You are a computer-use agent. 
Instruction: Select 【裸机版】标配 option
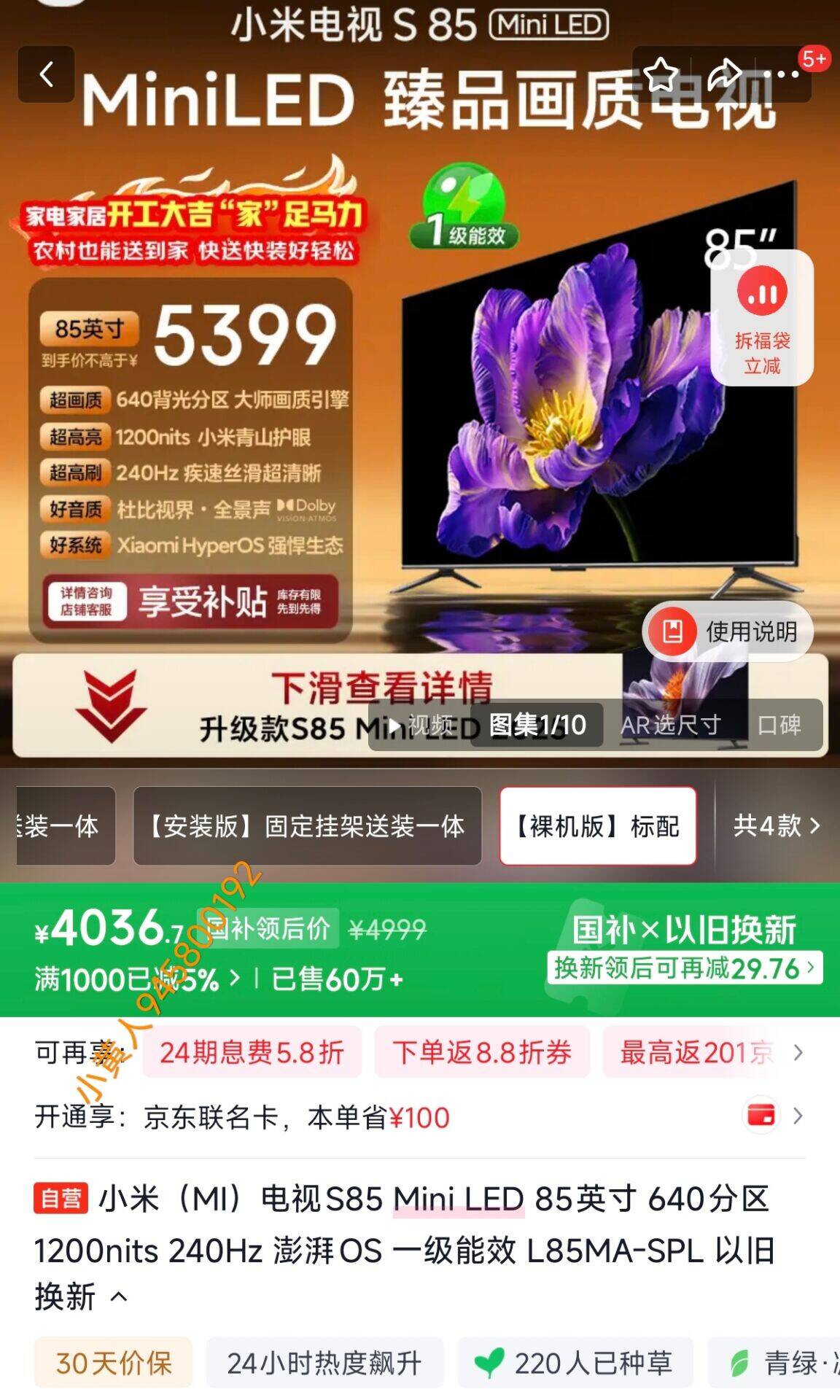pos(598,826)
